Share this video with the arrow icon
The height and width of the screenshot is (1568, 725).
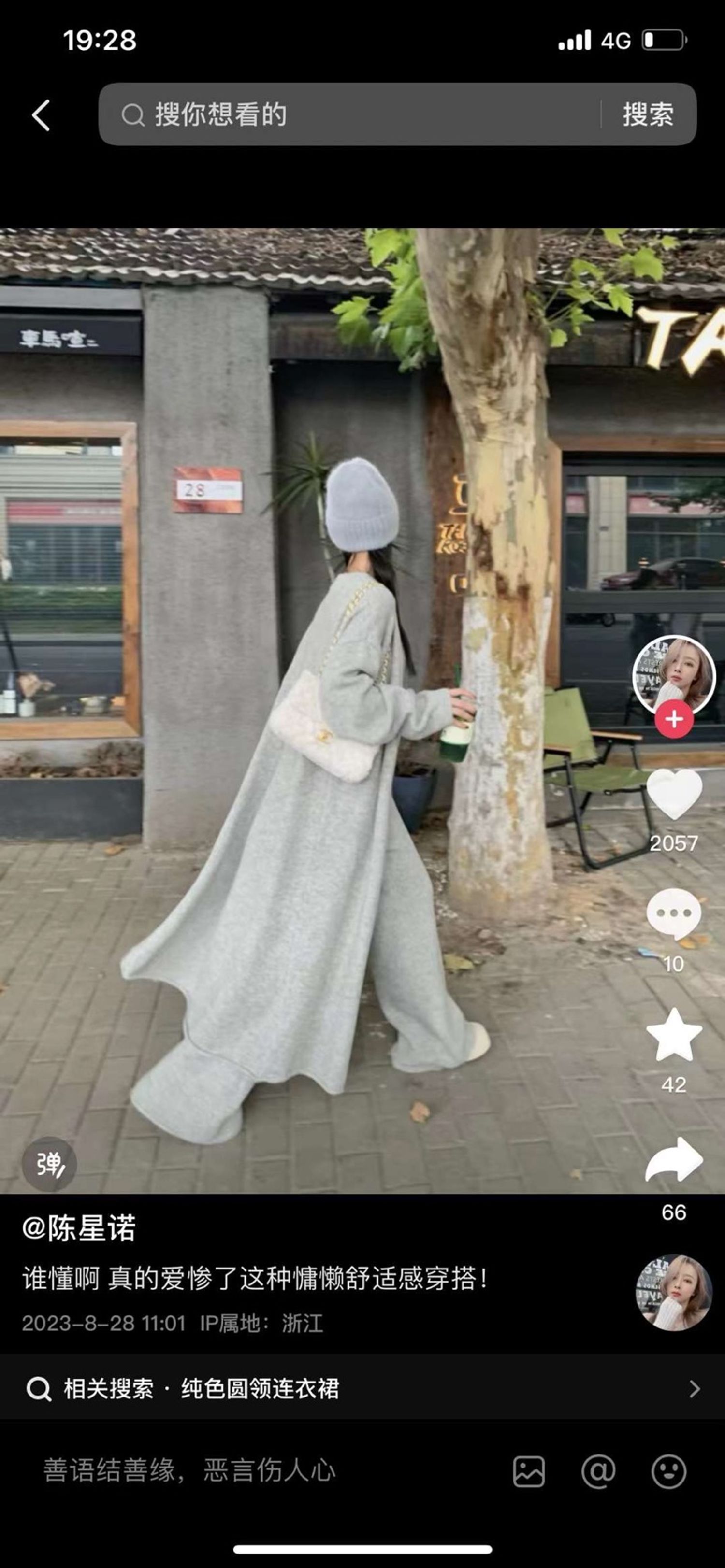[x=673, y=1160]
